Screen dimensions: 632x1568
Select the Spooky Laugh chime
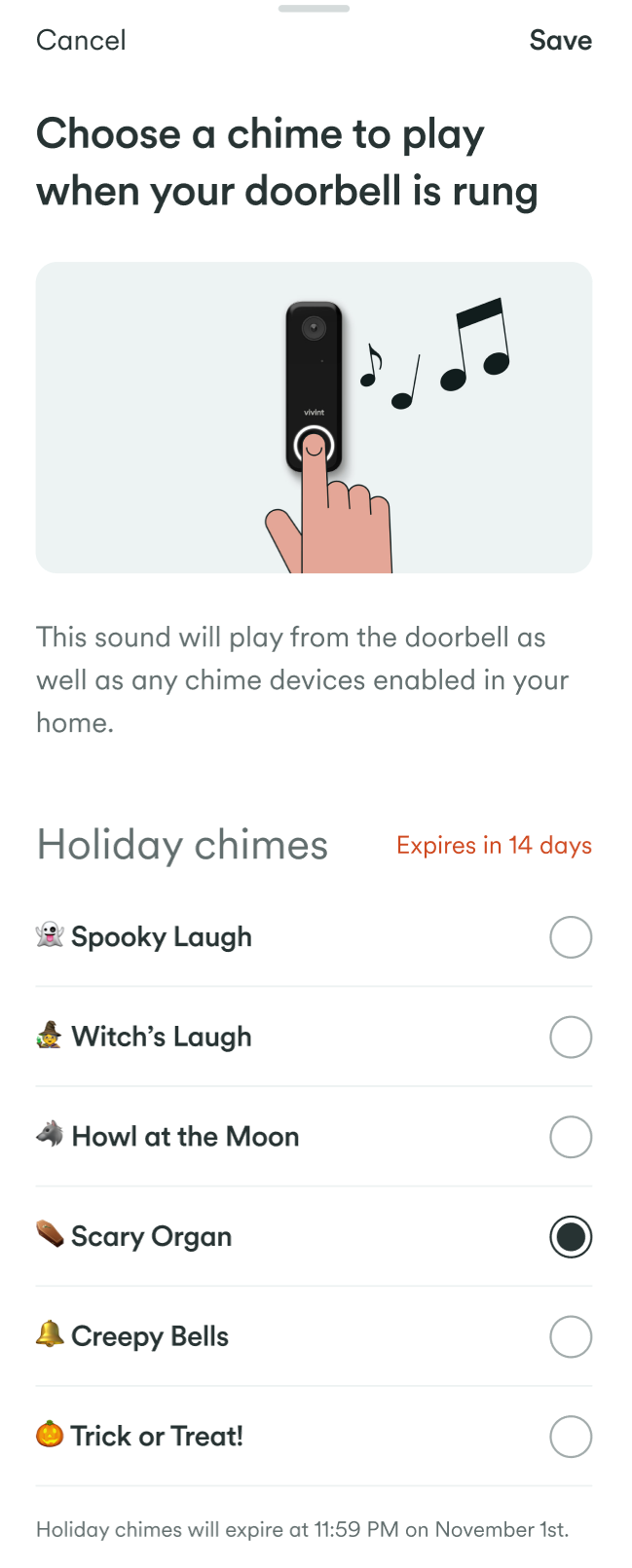(x=571, y=937)
